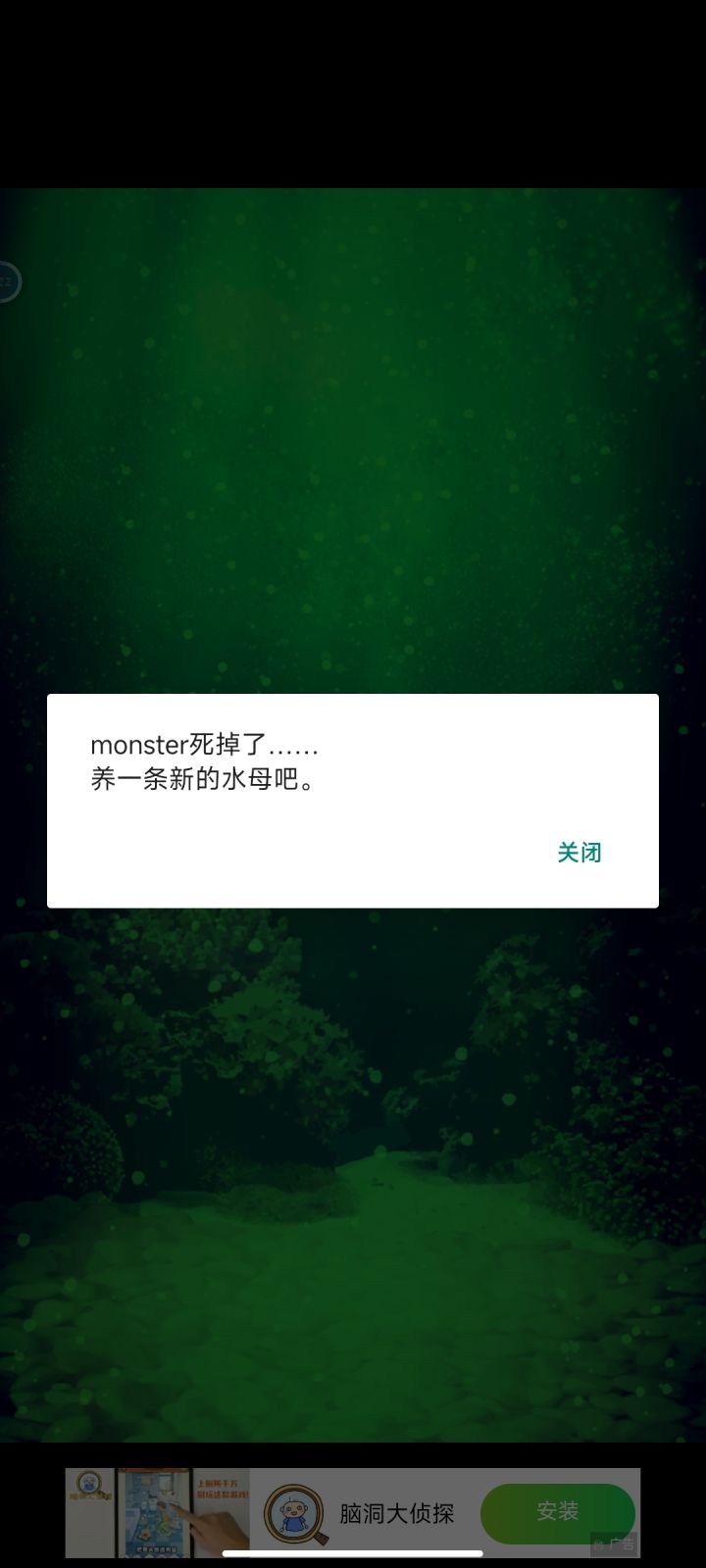
Task: Tap the white dialog card
Action: [x=353, y=800]
